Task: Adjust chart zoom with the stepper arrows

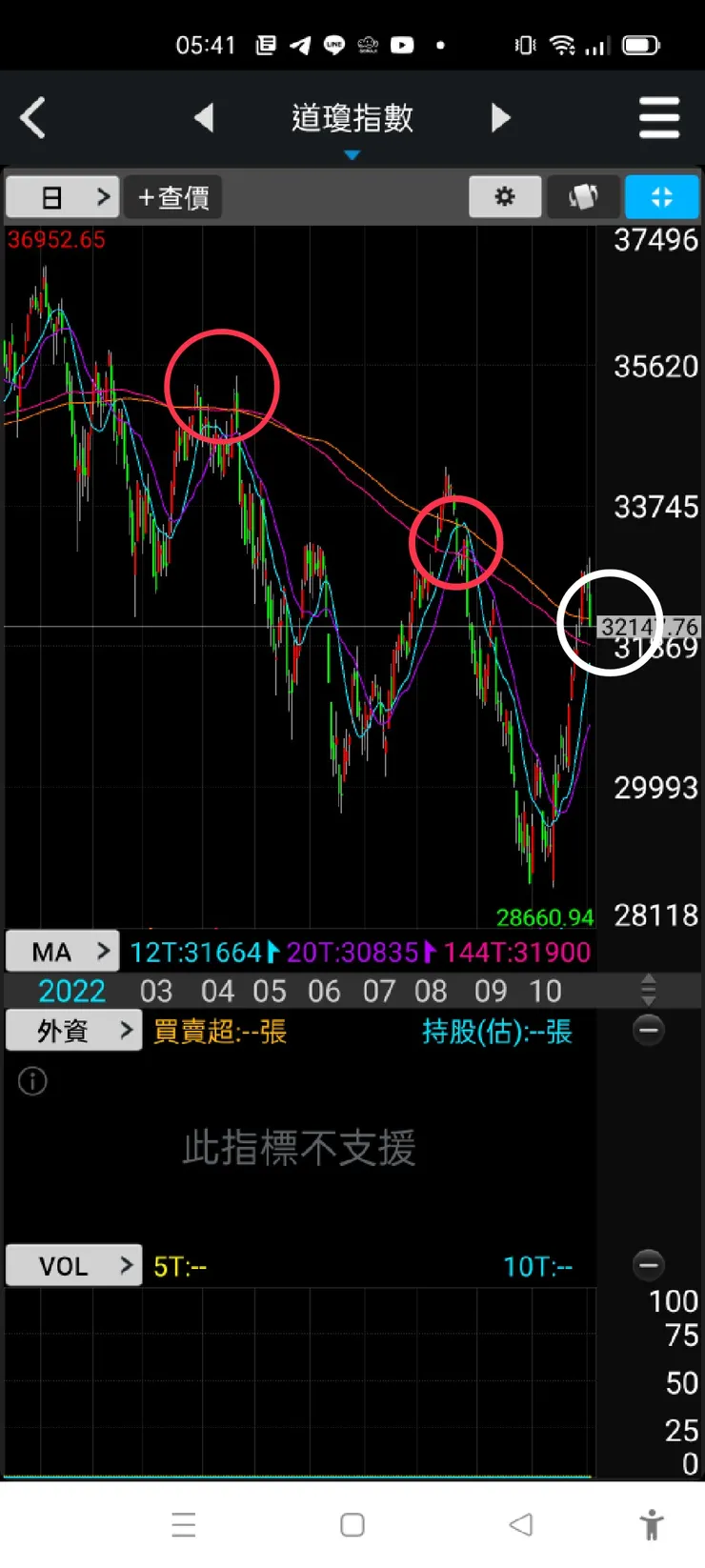Action: (x=649, y=990)
